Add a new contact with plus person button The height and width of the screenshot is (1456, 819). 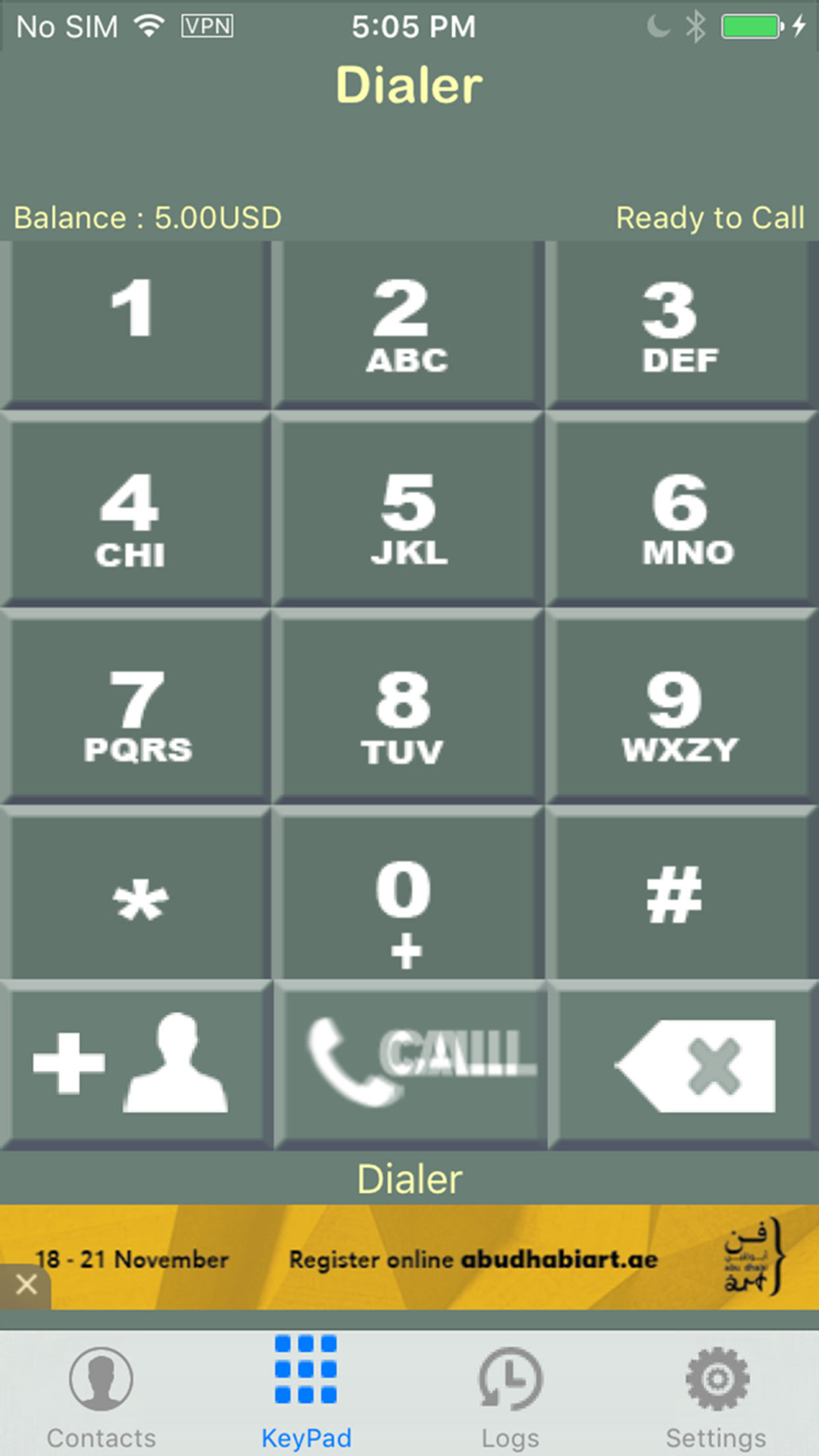pyautogui.click(x=136, y=1066)
